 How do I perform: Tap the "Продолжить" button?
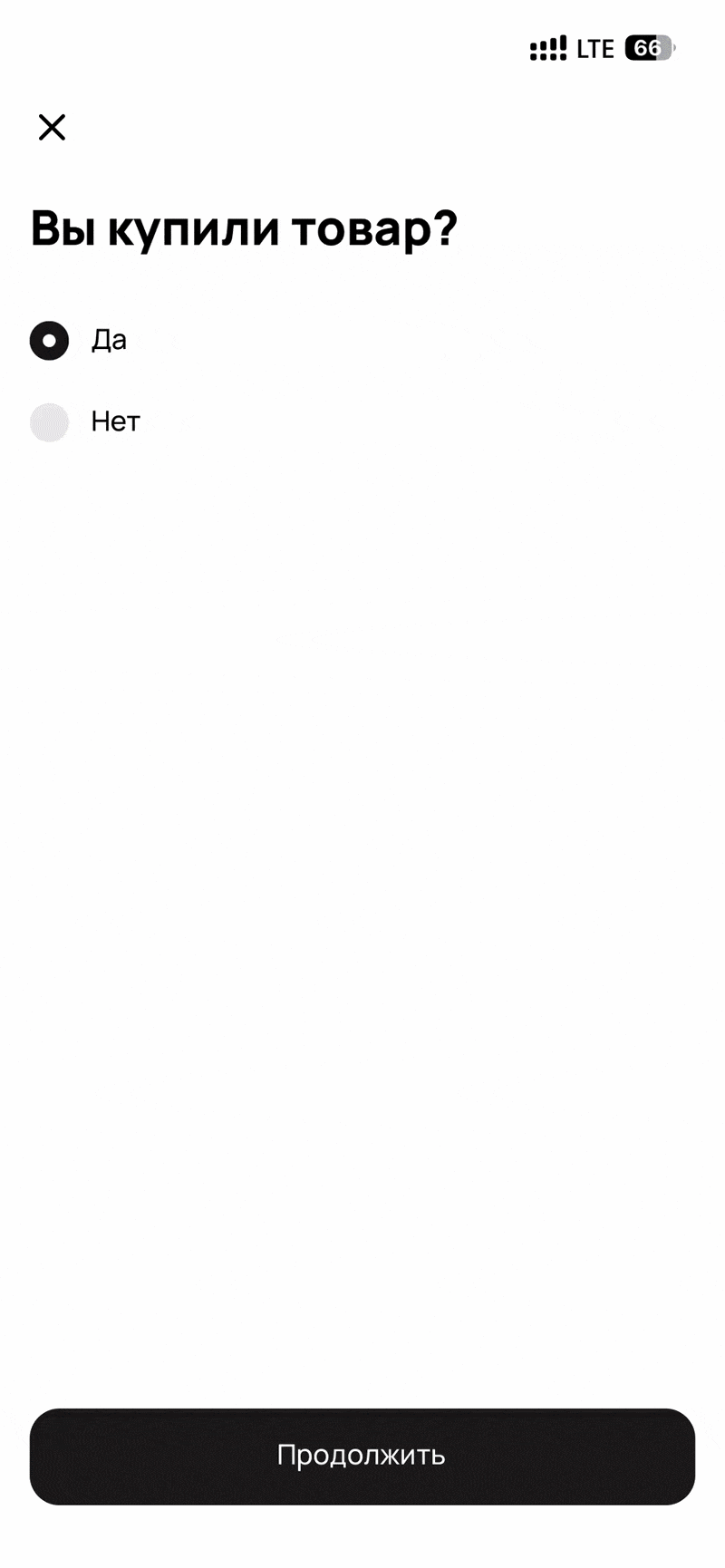[362, 1456]
